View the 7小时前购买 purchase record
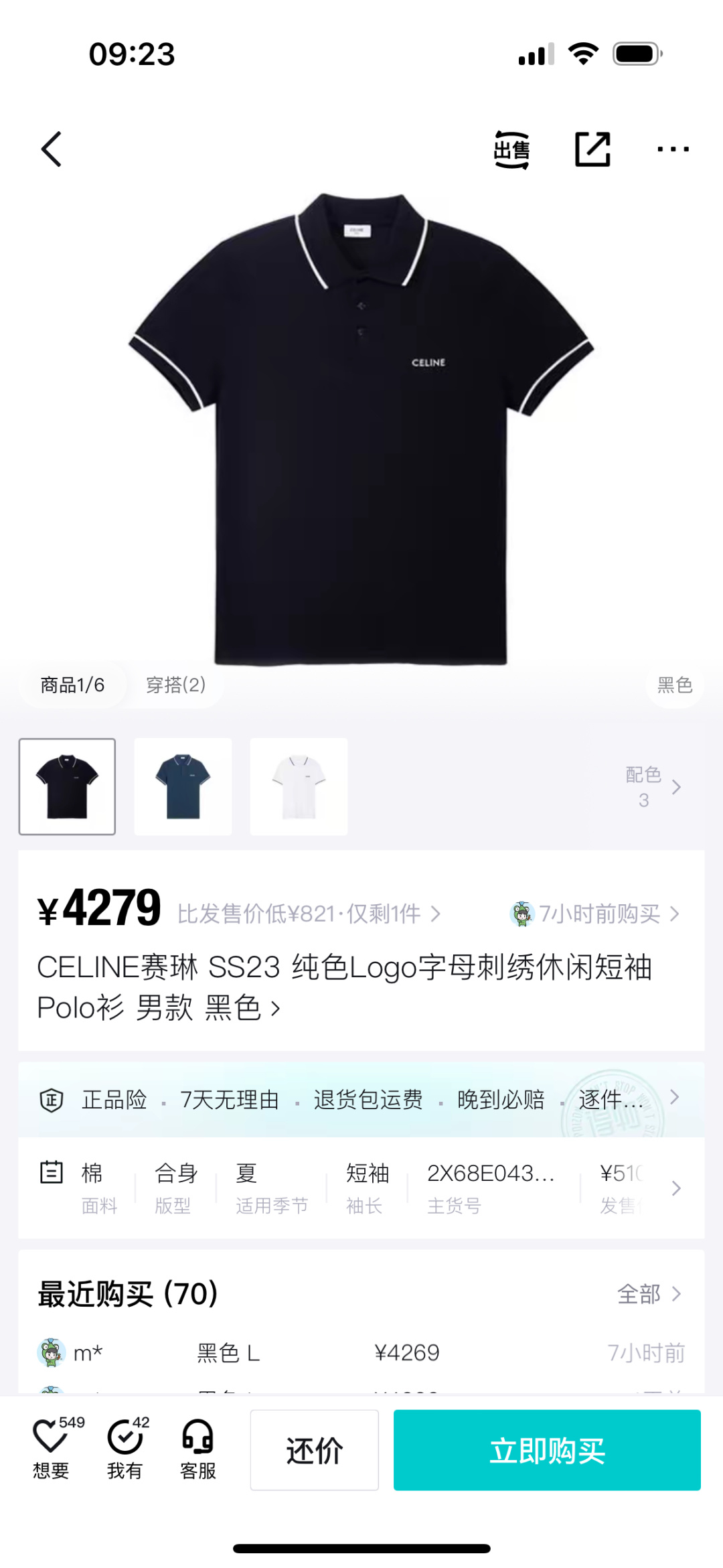 (596, 914)
